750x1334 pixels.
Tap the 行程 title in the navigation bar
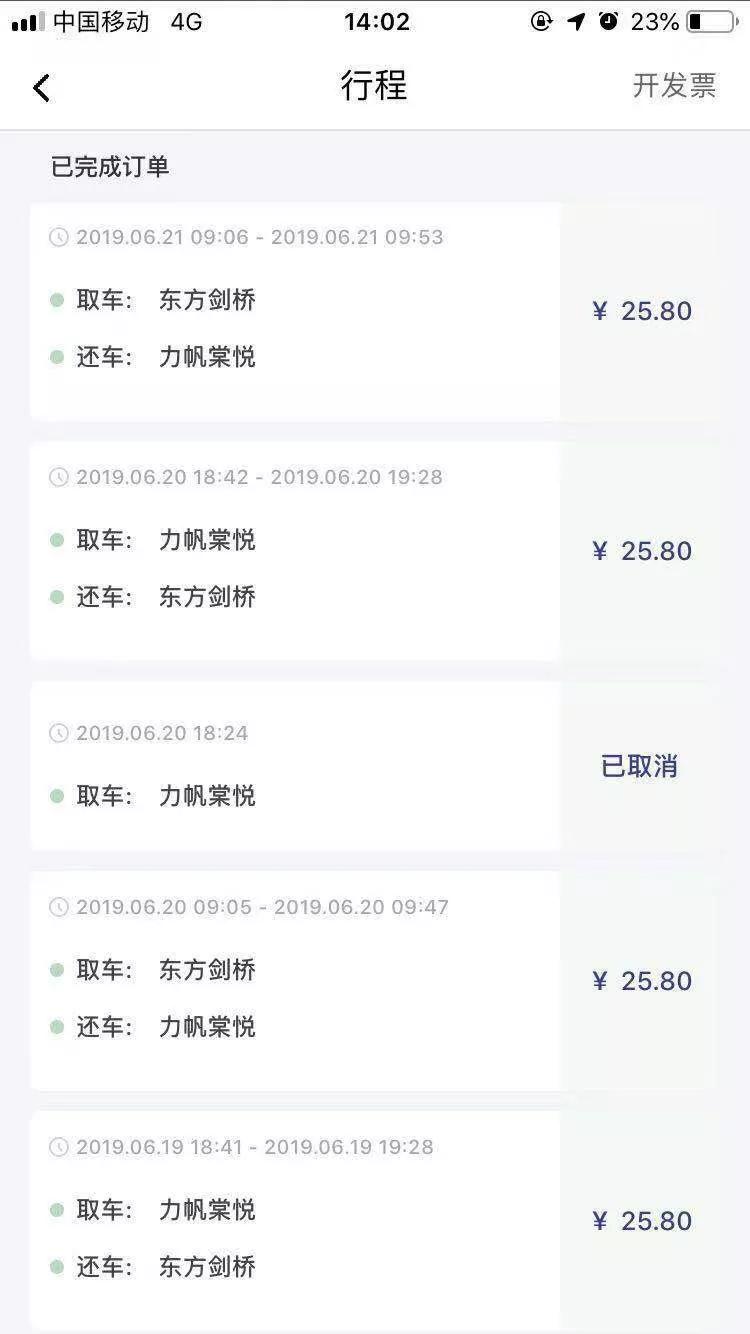pyautogui.click(x=375, y=87)
